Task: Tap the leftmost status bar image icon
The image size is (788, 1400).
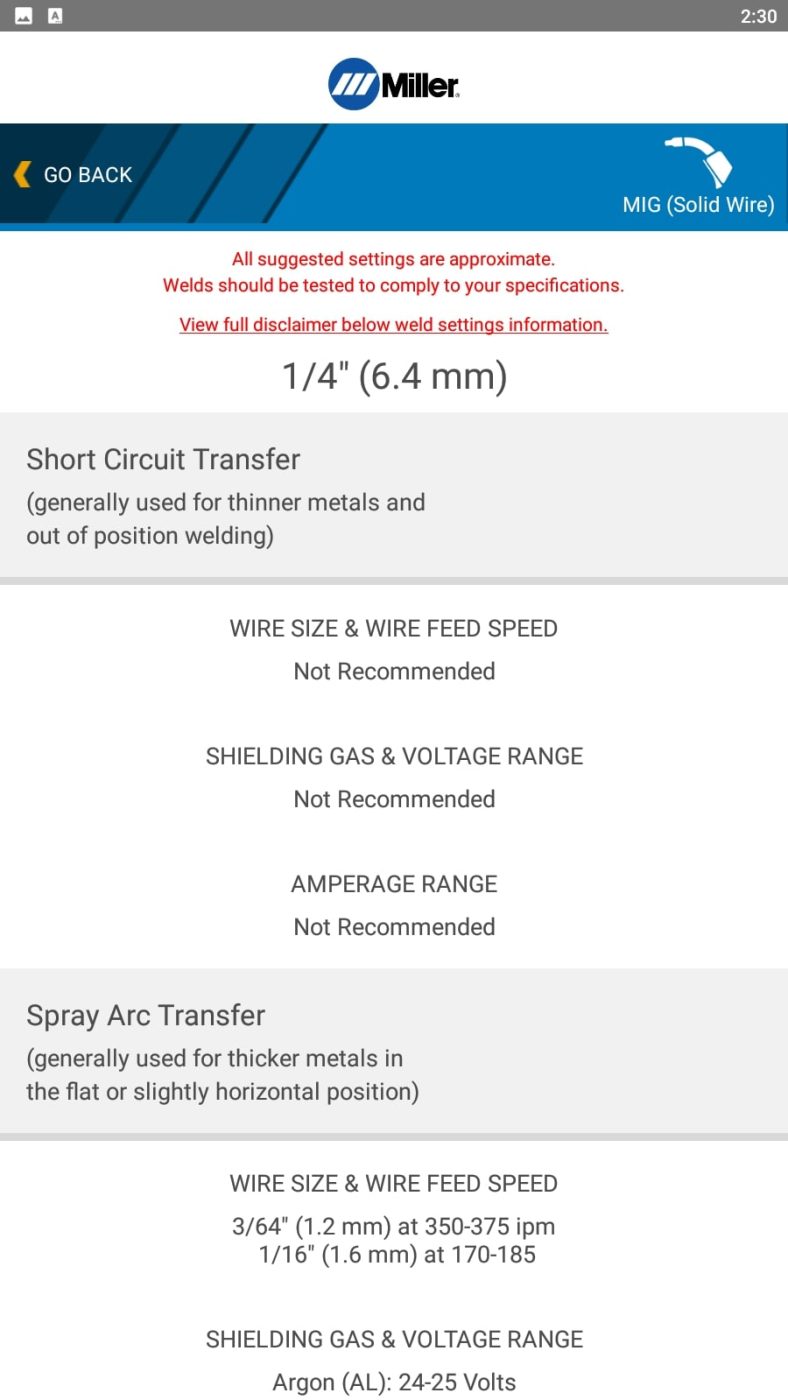Action: point(22,15)
